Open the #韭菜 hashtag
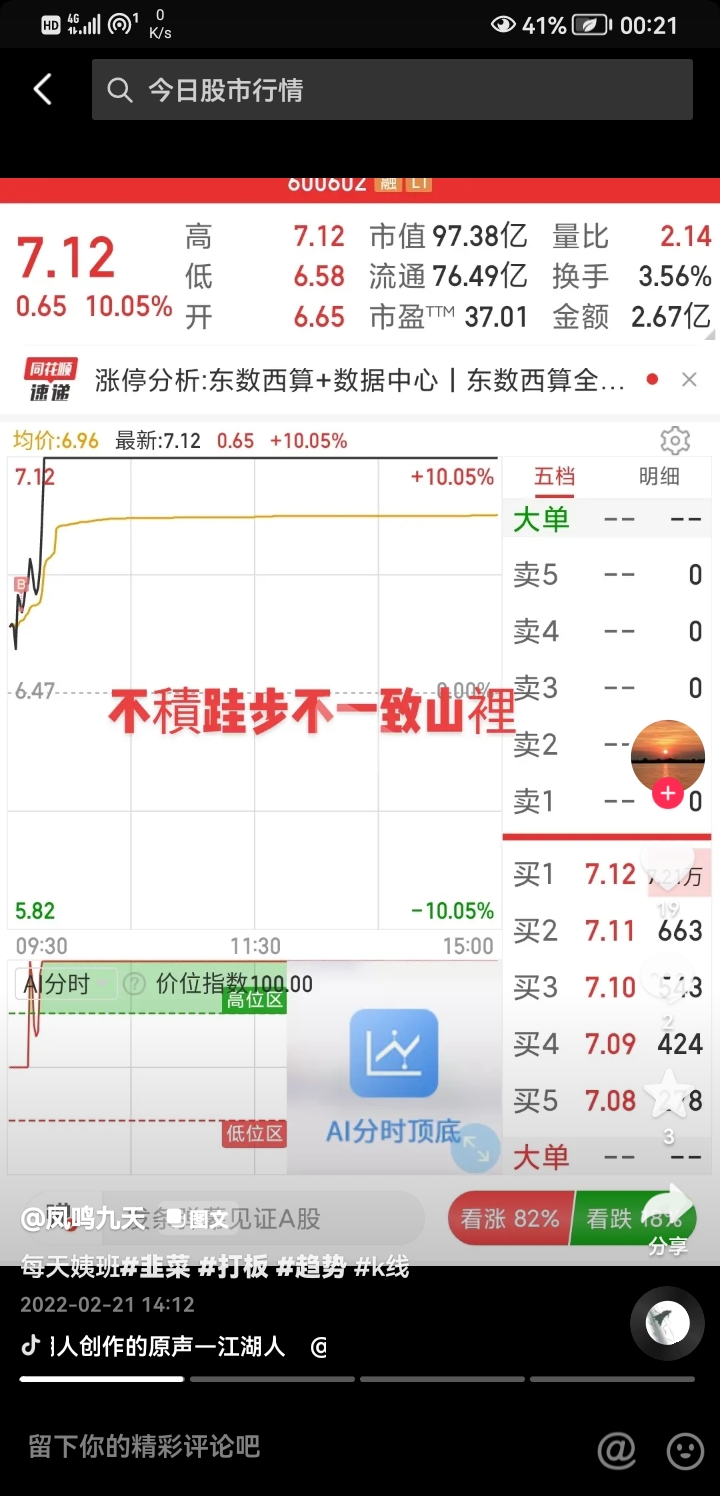720x1496 pixels. pos(155,1267)
